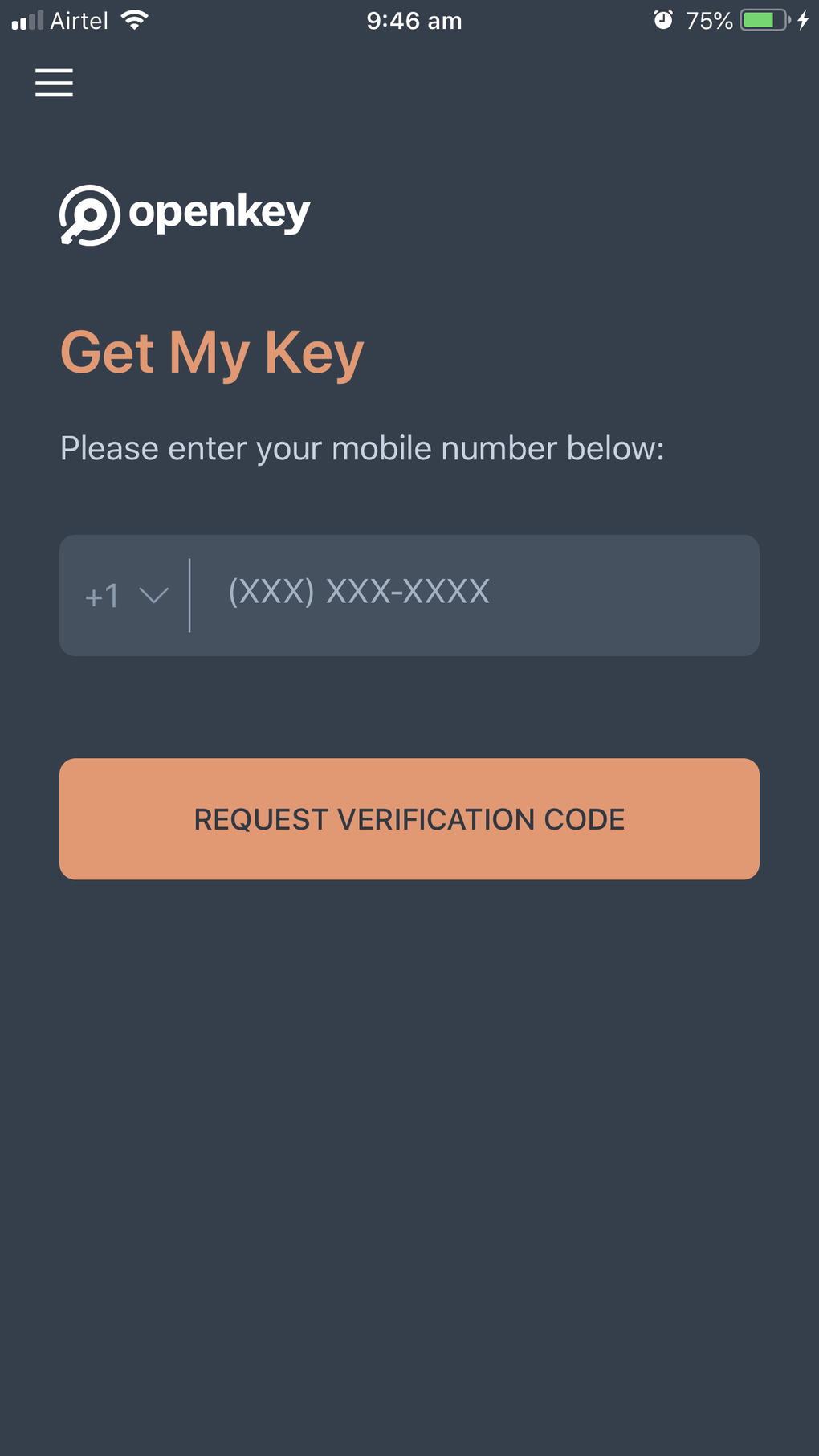The width and height of the screenshot is (819, 1456).
Task: Open the hamburger navigation menu
Action: [54, 83]
